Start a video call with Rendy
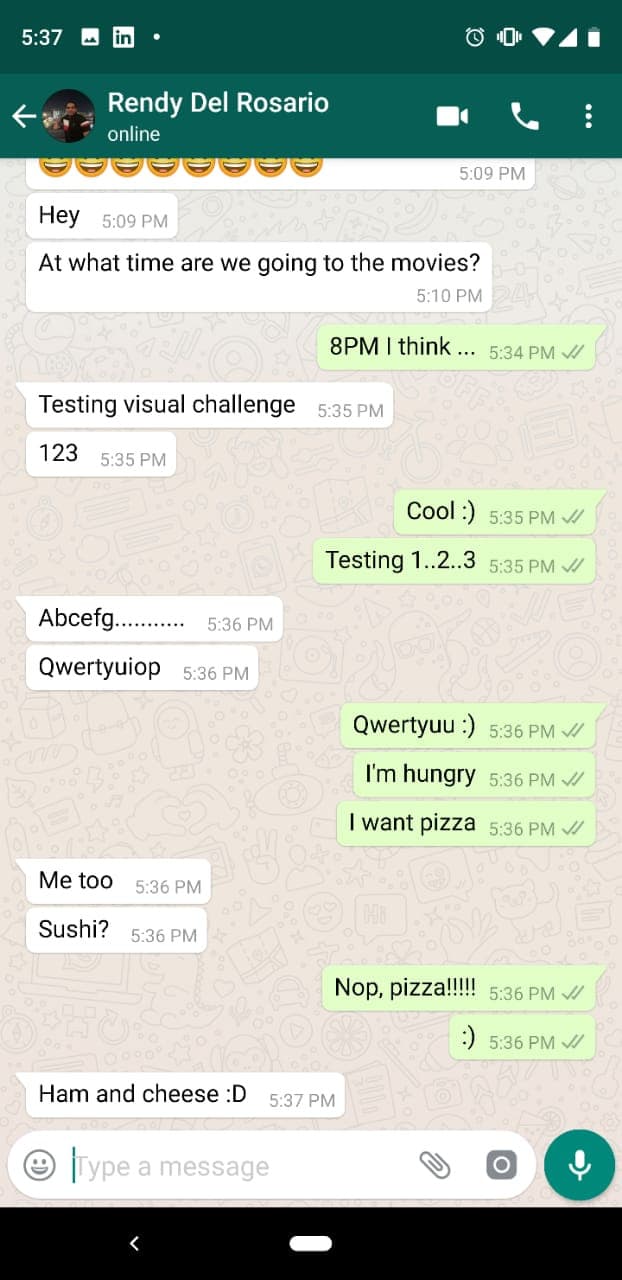The image size is (622, 1280). coord(453,116)
